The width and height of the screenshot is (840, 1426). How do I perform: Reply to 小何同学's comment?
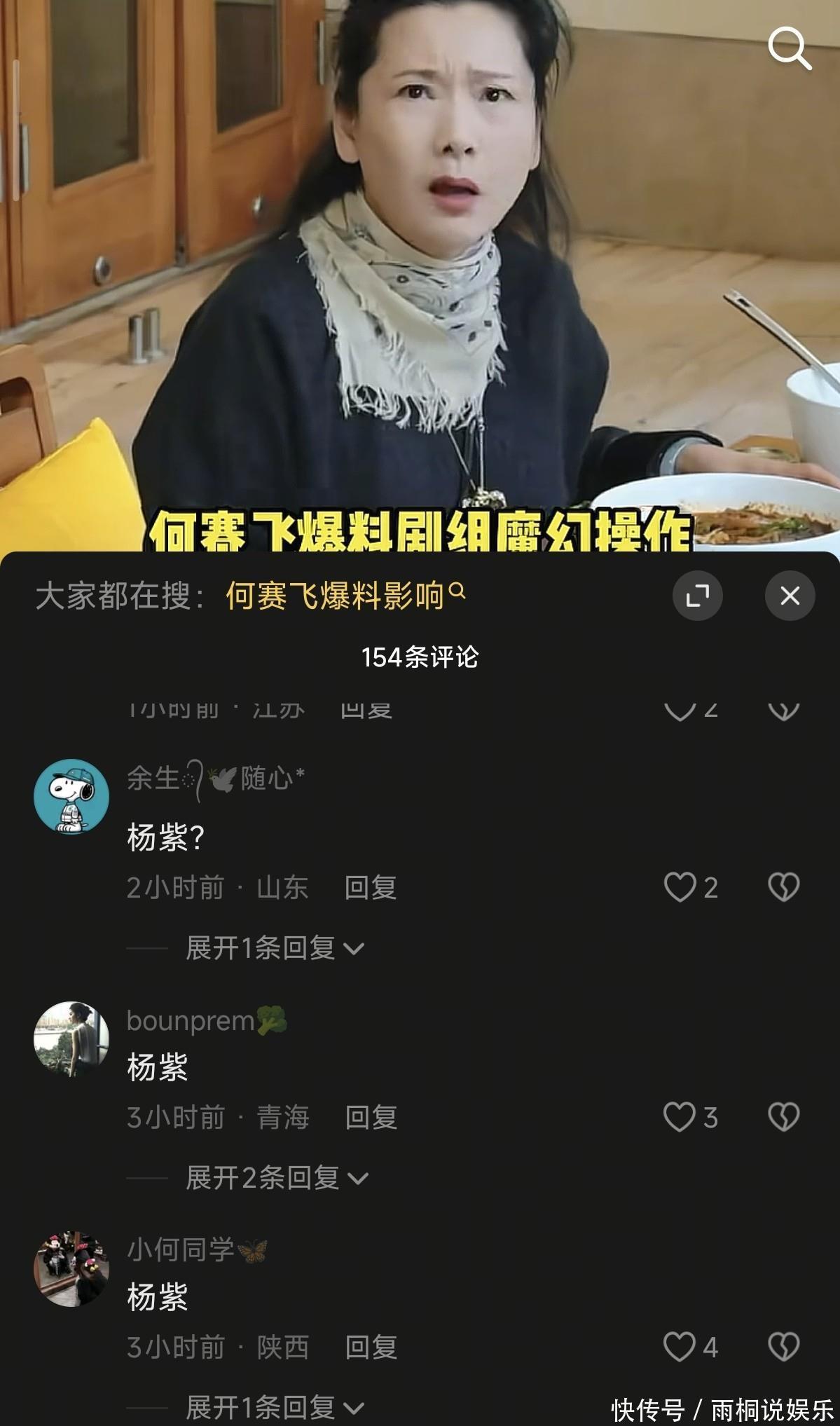[x=371, y=1348]
